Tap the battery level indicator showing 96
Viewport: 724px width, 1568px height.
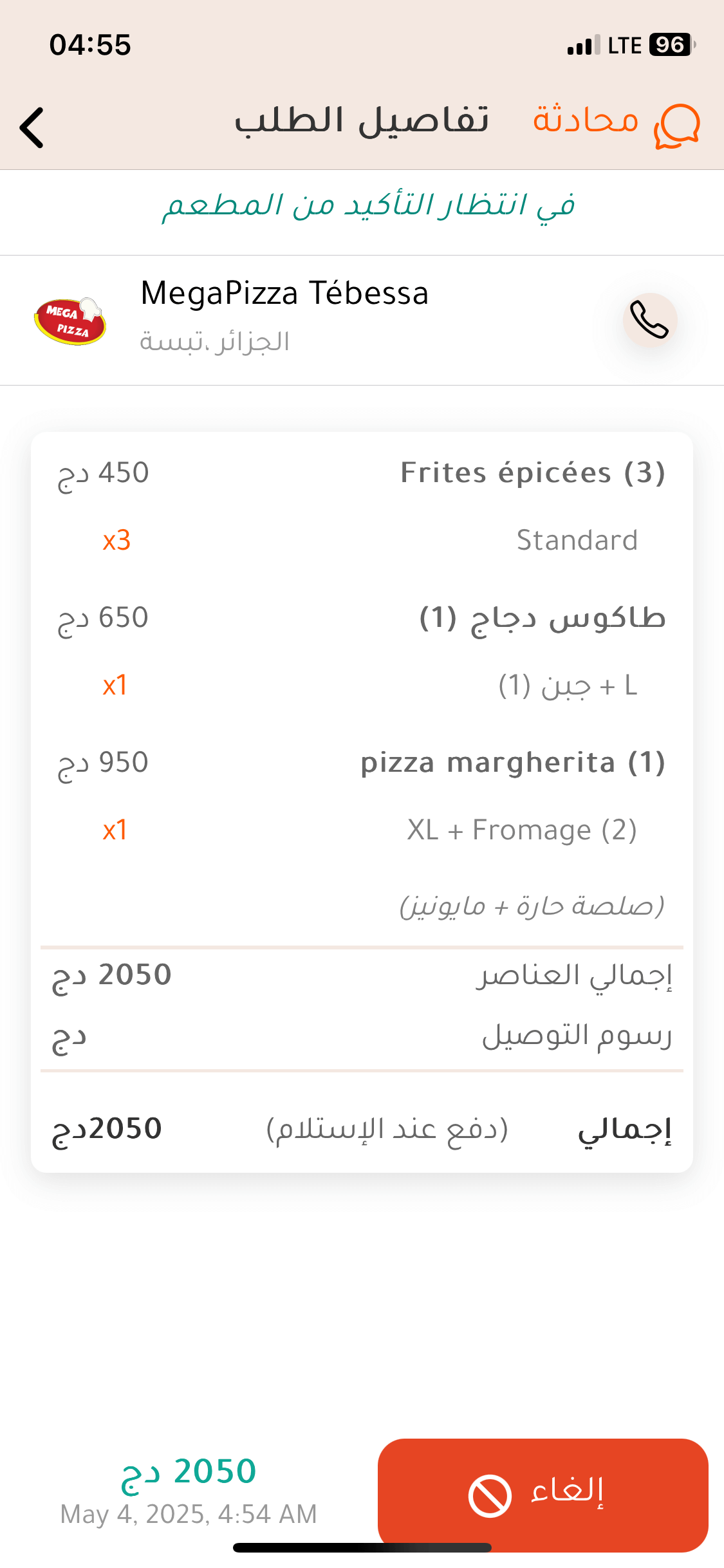coord(669,44)
